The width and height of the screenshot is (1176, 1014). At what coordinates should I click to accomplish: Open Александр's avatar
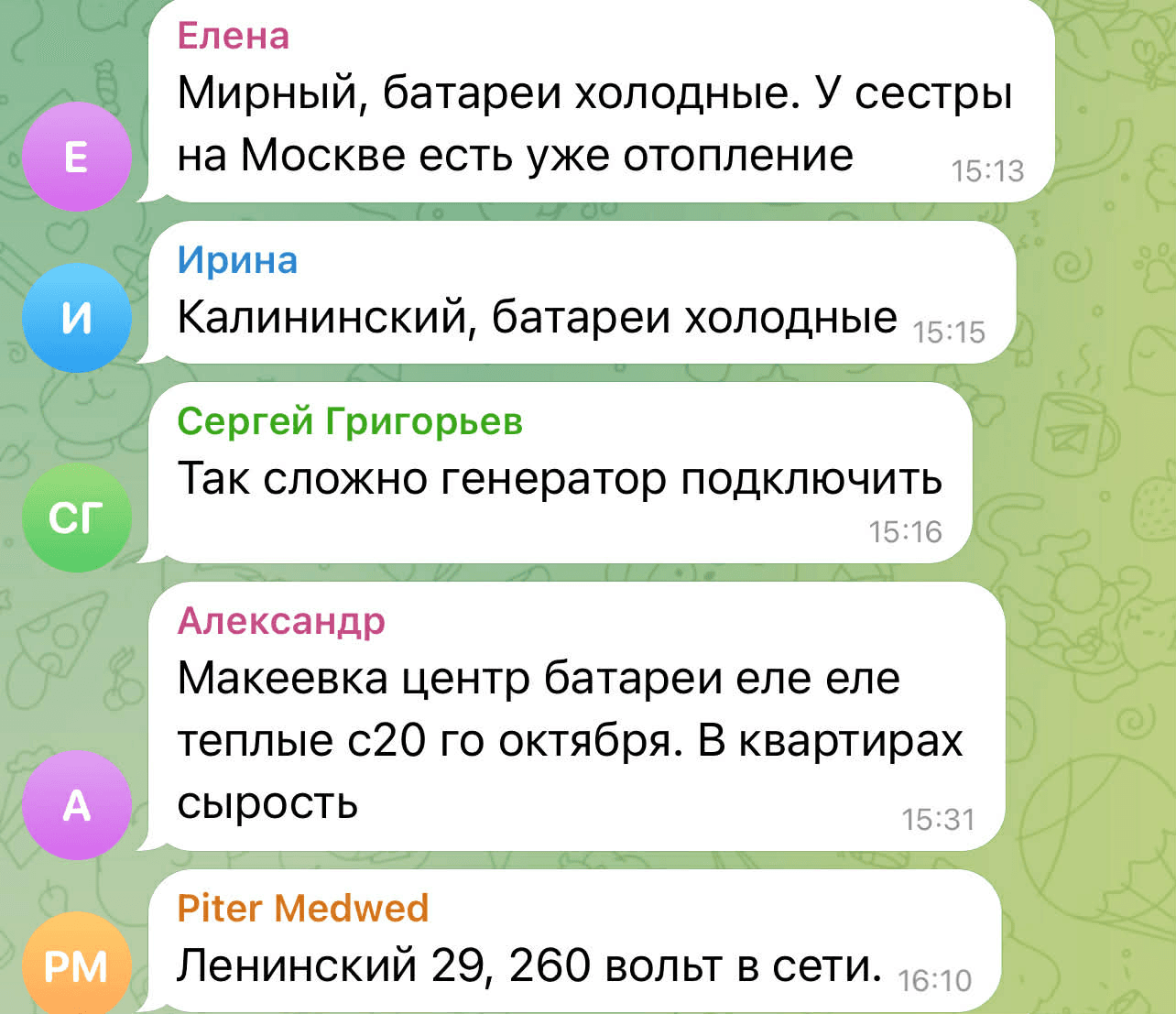click(77, 805)
